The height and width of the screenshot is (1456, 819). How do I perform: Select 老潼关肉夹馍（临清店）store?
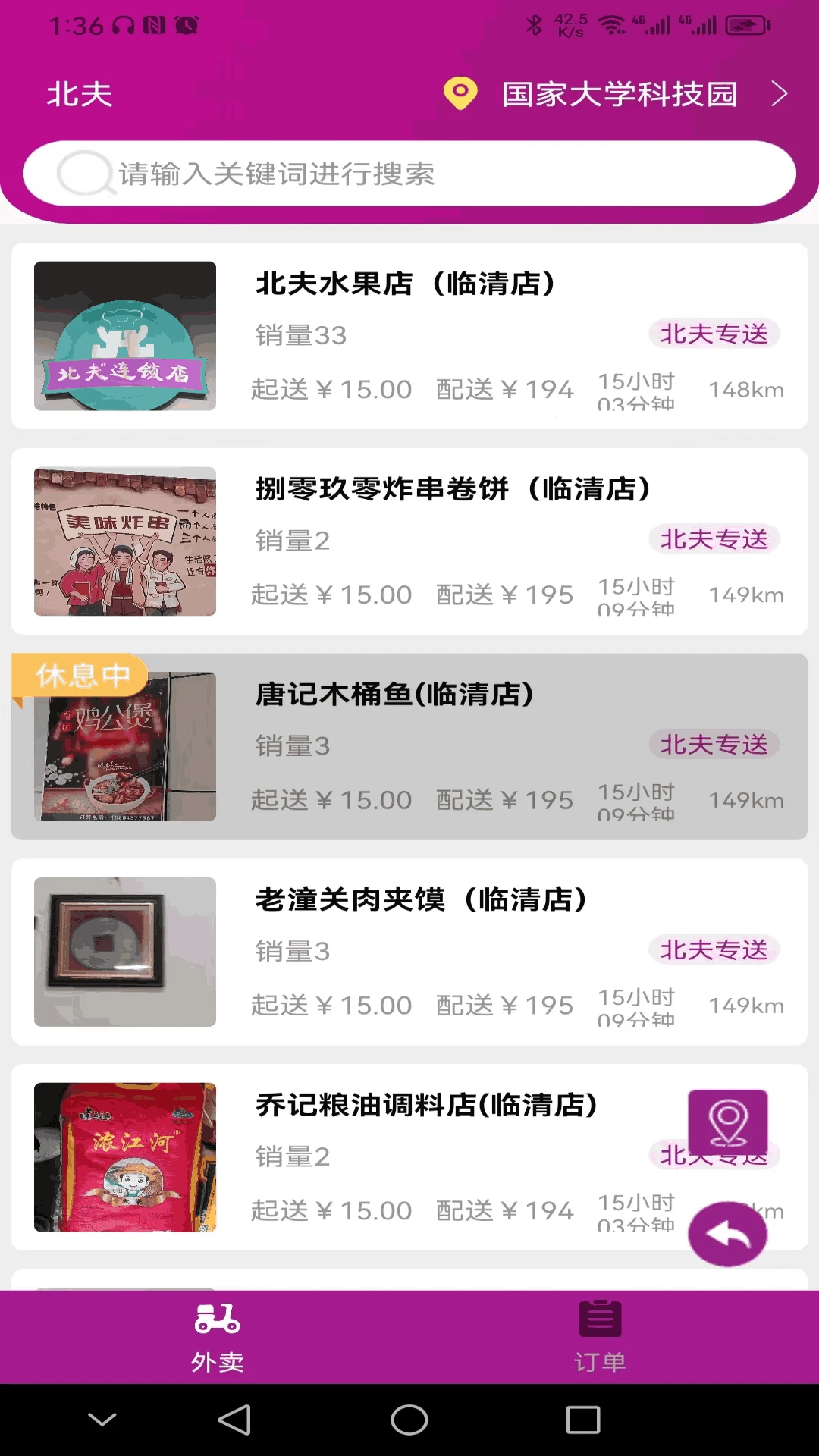pos(409,952)
